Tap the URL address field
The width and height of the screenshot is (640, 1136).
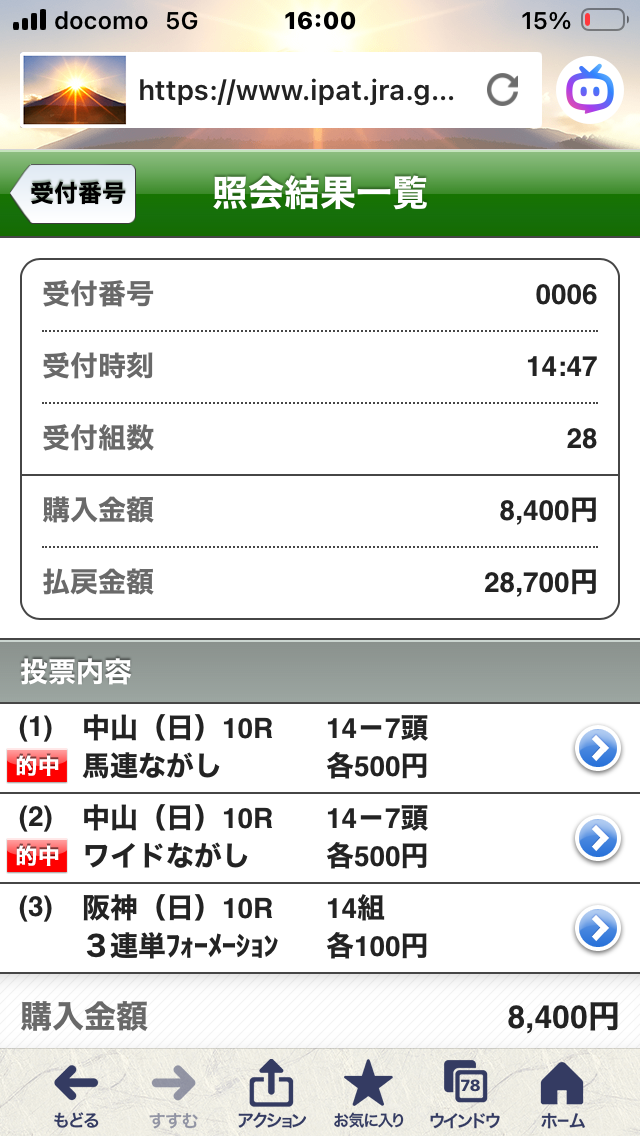click(295, 91)
